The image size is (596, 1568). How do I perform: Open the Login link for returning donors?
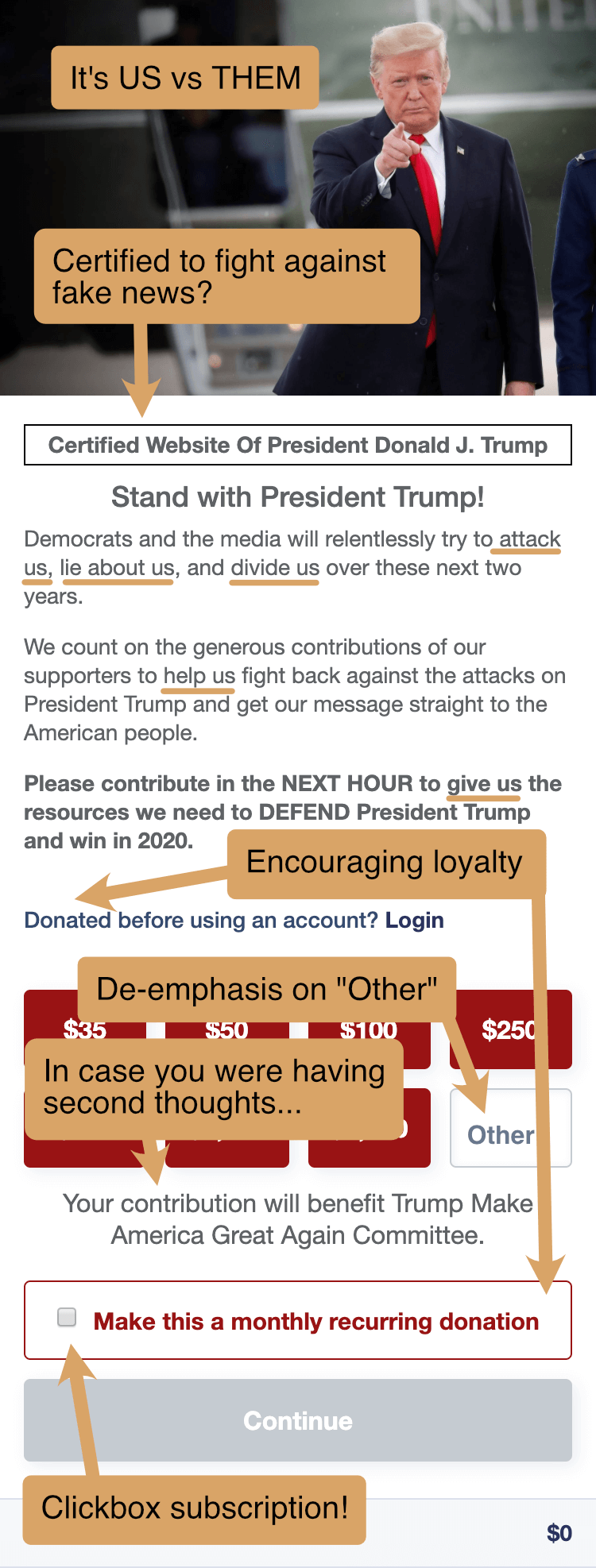tap(414, 920)
